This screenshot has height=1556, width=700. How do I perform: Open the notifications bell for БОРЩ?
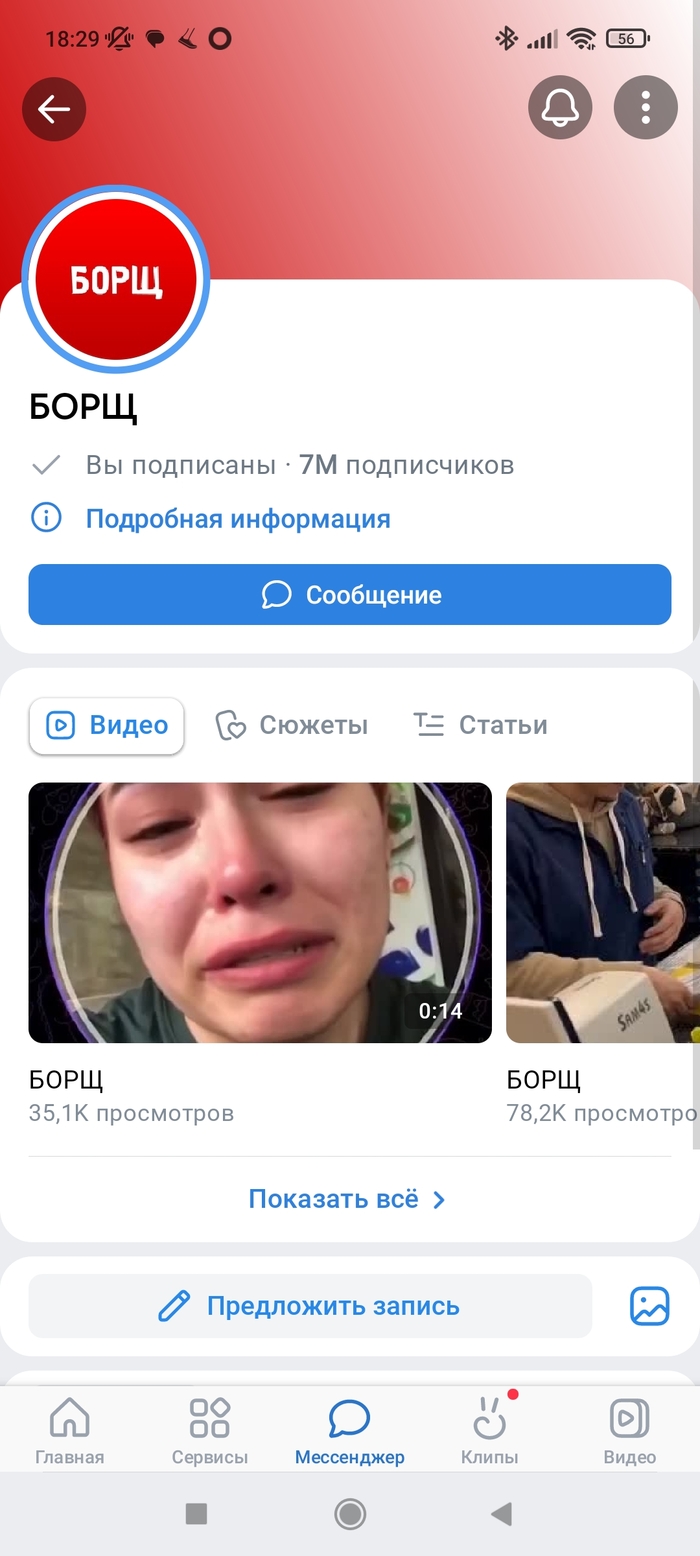[x=560, y=107]
